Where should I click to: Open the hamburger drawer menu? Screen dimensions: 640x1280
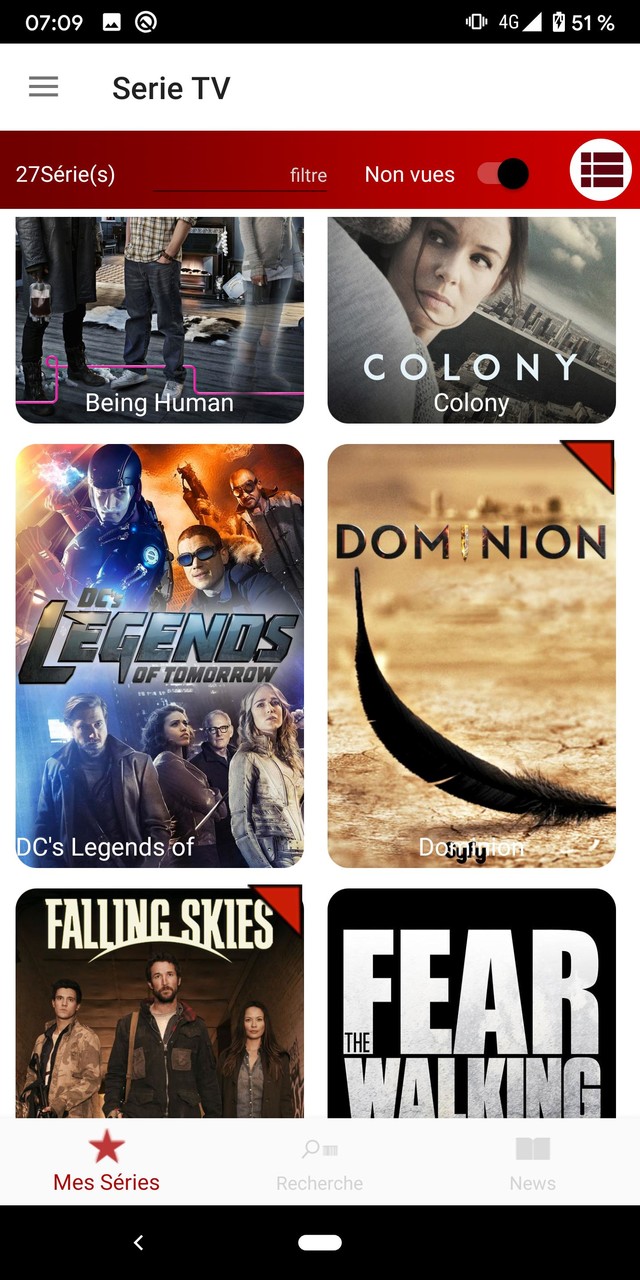tap(43, 88)
